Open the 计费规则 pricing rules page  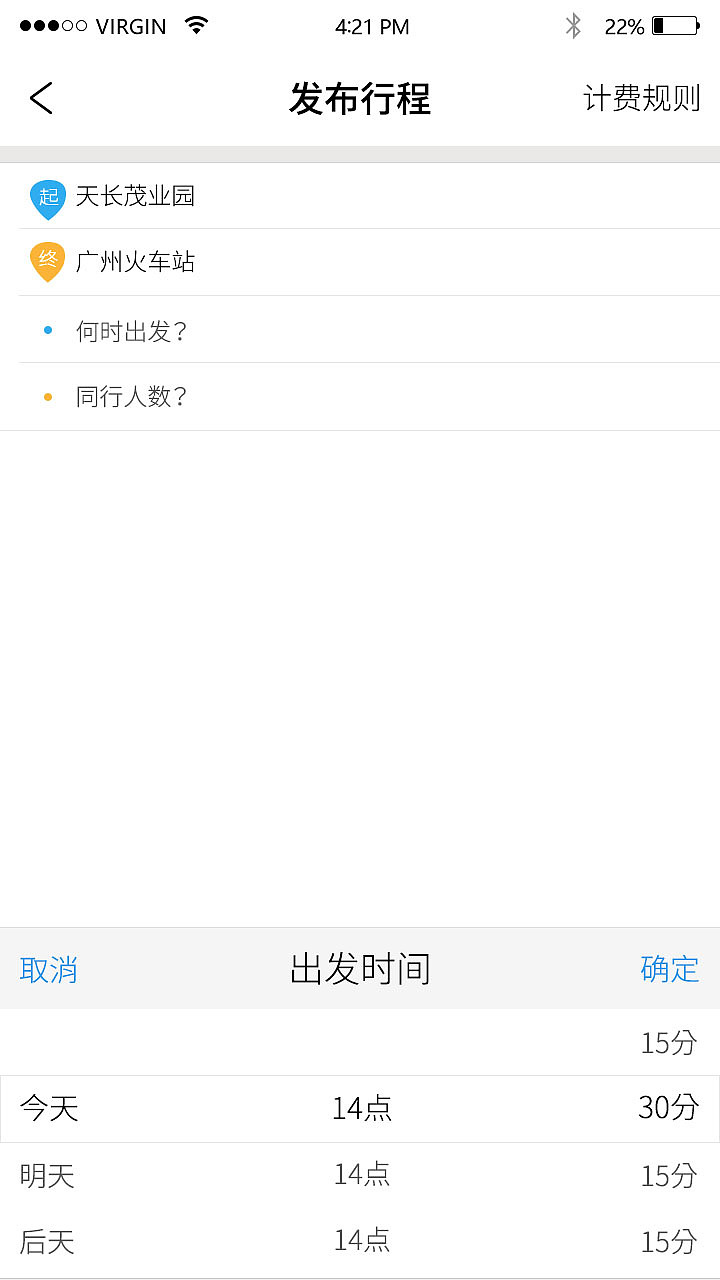click(643, 99)
